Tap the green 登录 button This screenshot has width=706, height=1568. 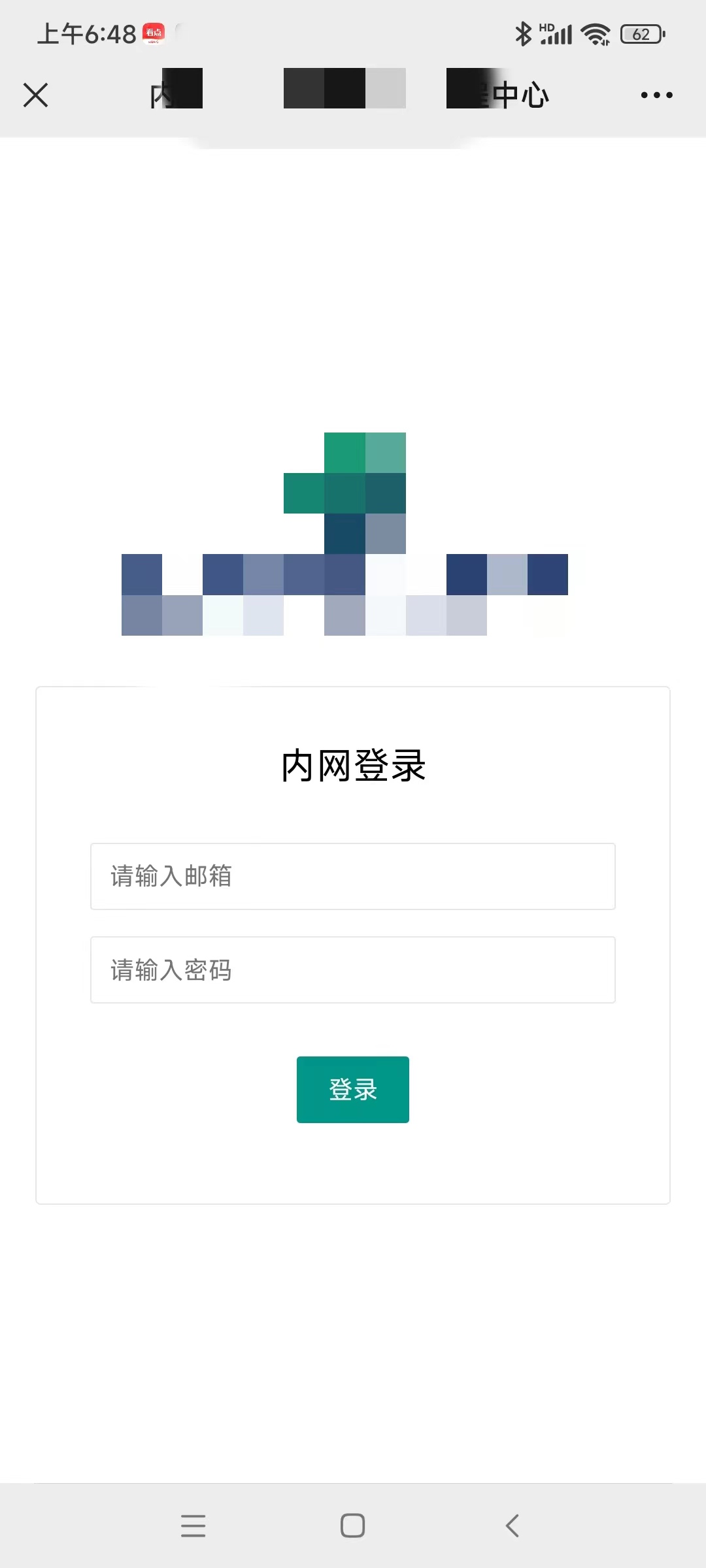pos(353,1089)
